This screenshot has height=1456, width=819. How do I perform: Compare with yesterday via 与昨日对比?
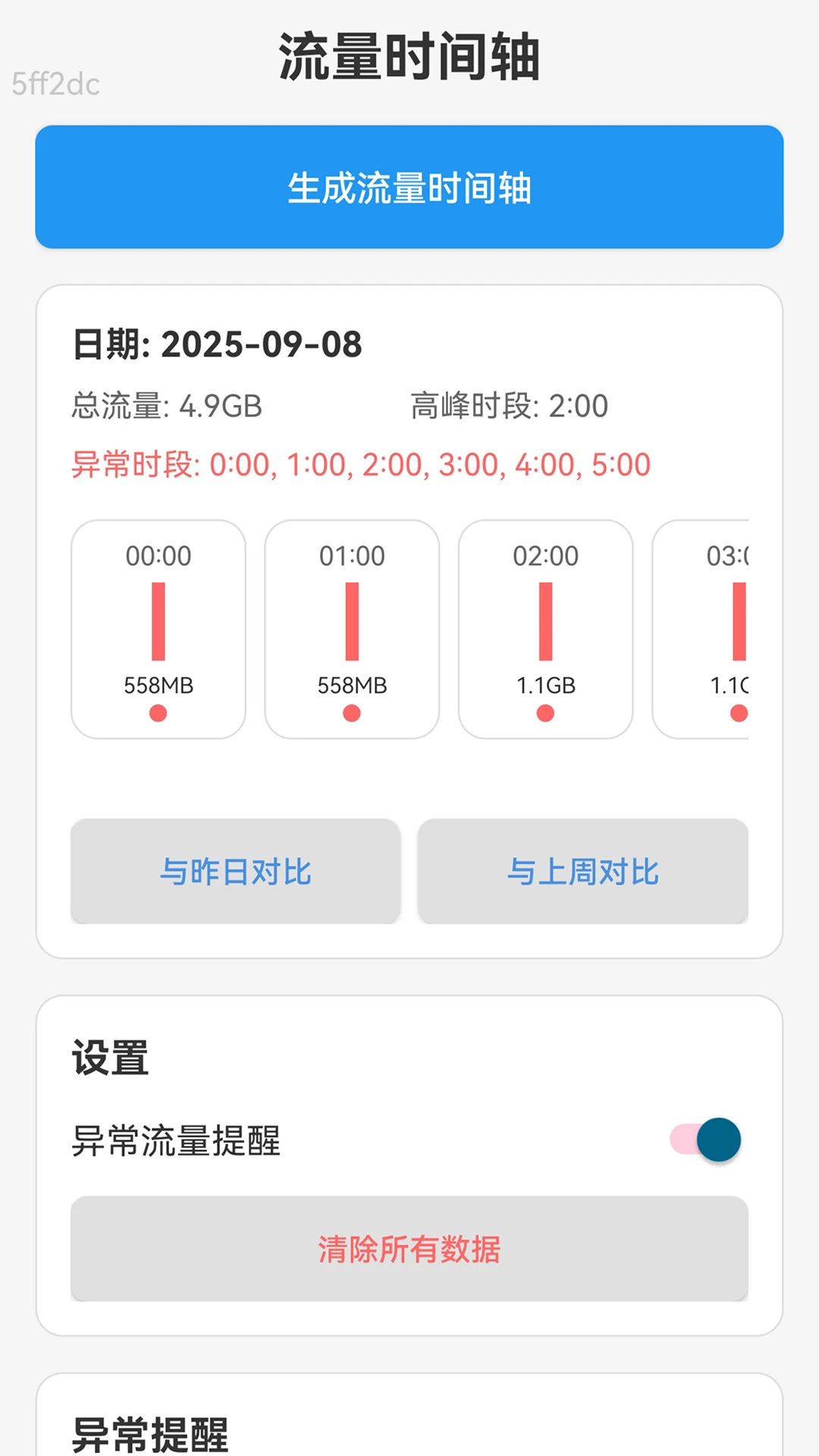point(235,871)
